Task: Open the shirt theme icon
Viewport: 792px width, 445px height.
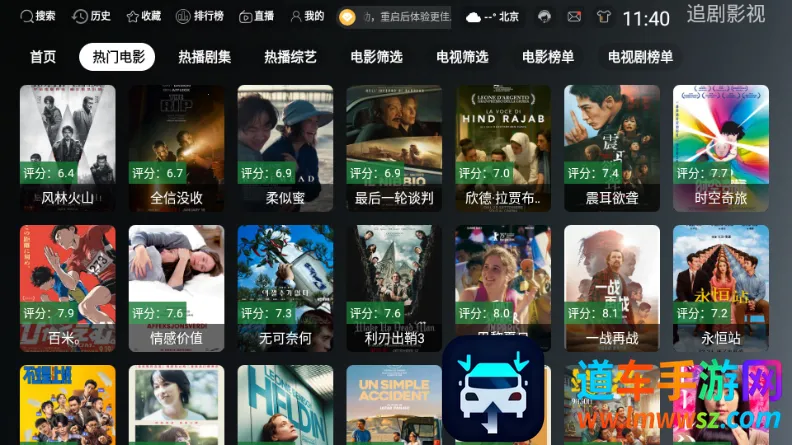Action: tap(603, 17)
